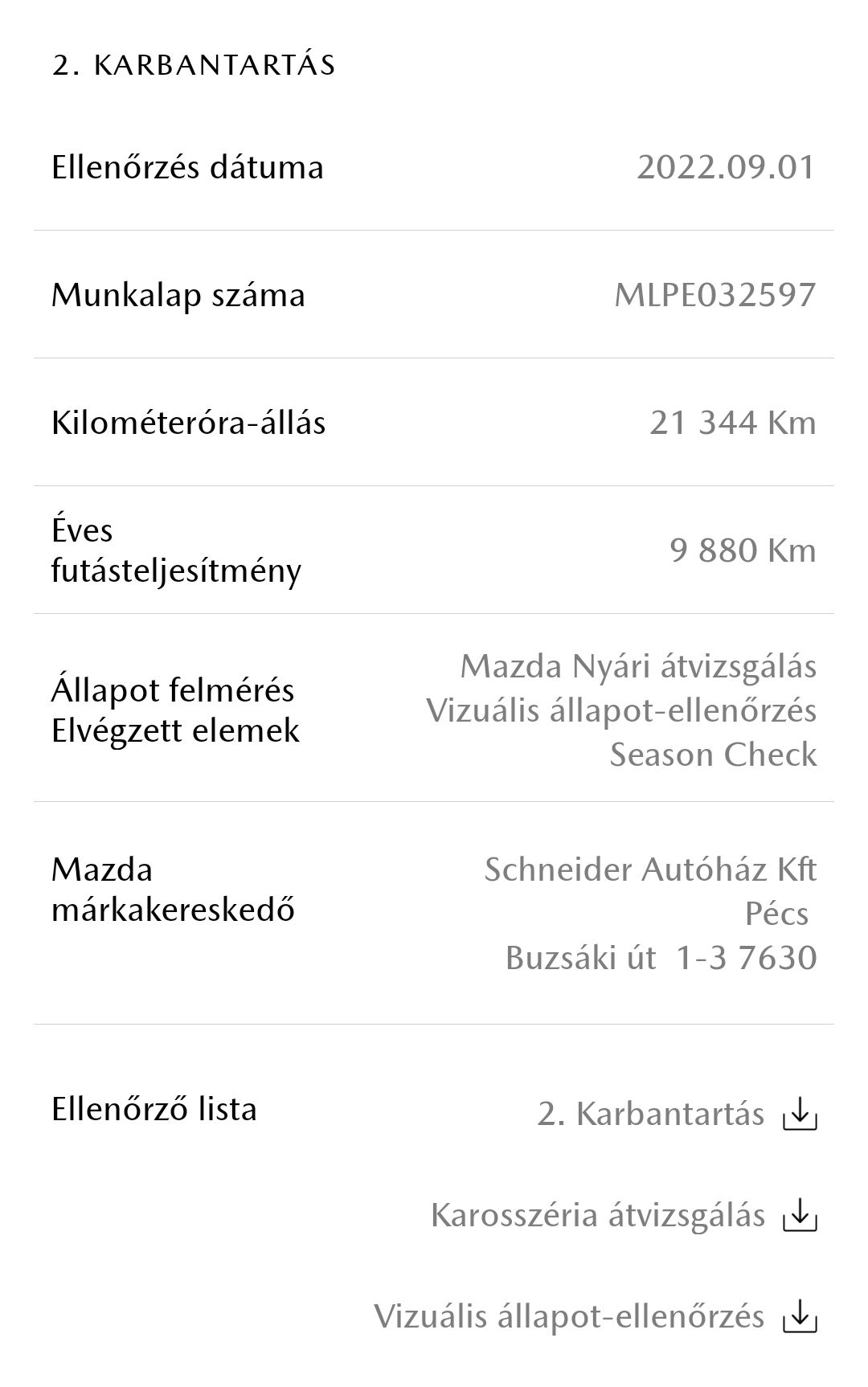868x1387 pixels.
Task: Download the Vizuális állapot-ellenőrzés document
Action: point(799,1317)
